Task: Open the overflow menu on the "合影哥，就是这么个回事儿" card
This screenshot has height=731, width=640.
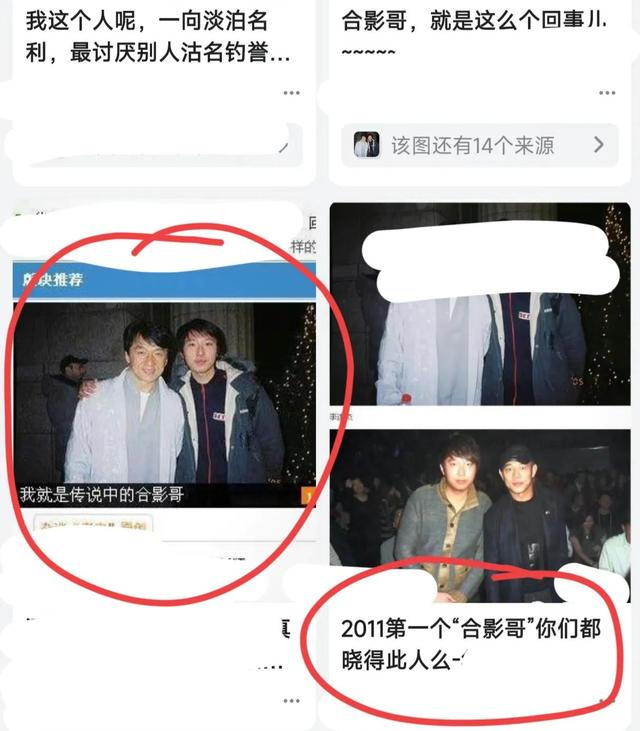Action: (607, 93)
